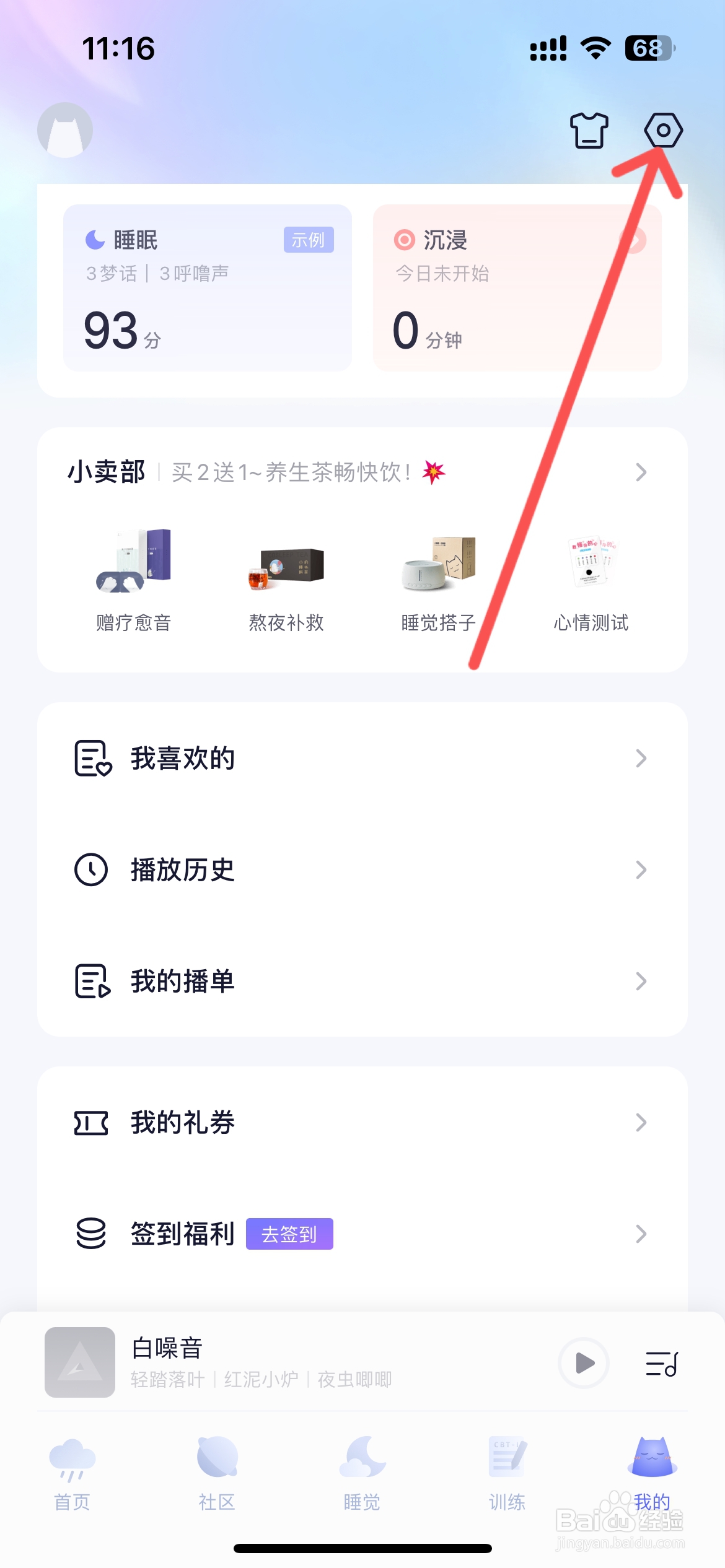
Task: Open 我喜欢的 via its right chevron
Action: click(x=641, y=758)
